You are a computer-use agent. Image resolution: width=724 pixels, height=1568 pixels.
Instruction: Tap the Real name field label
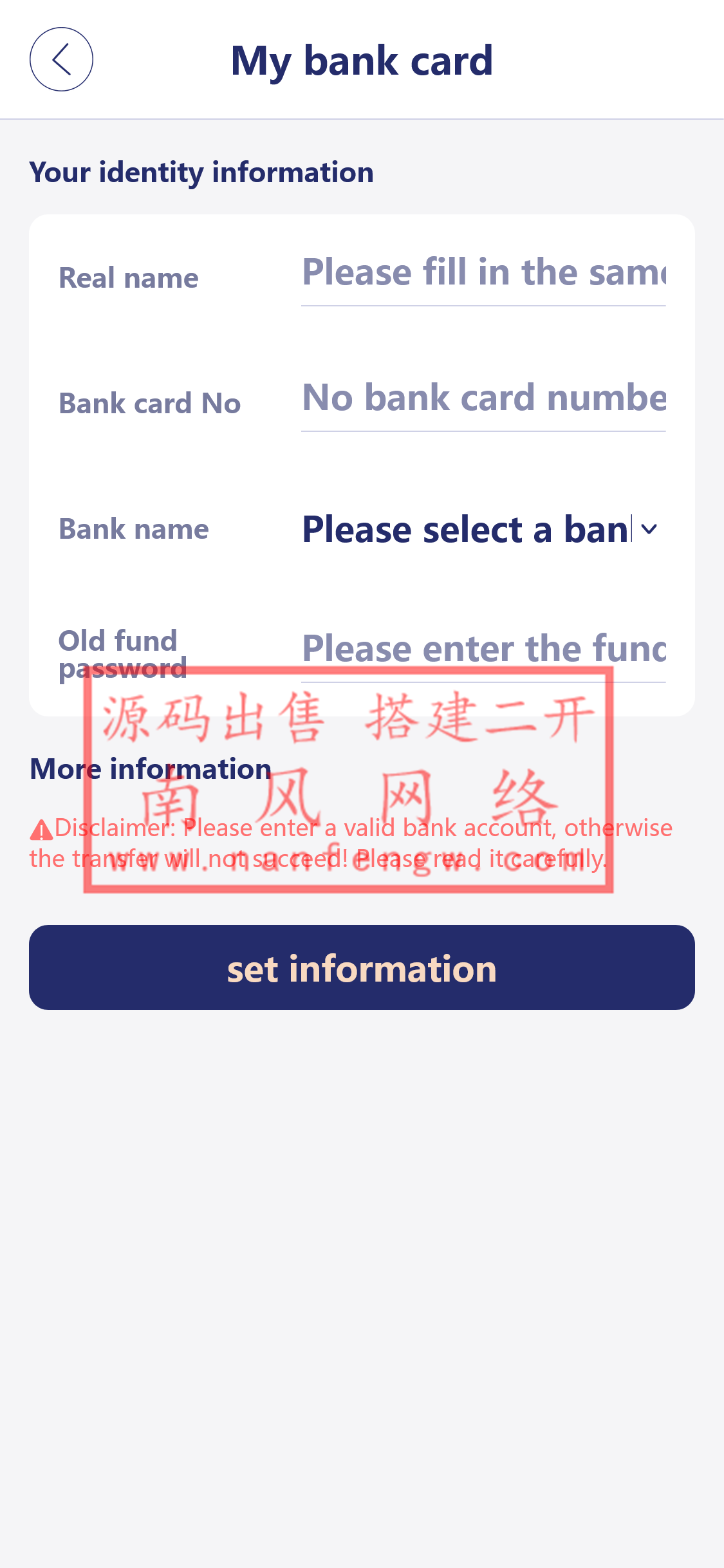[128, 277]
